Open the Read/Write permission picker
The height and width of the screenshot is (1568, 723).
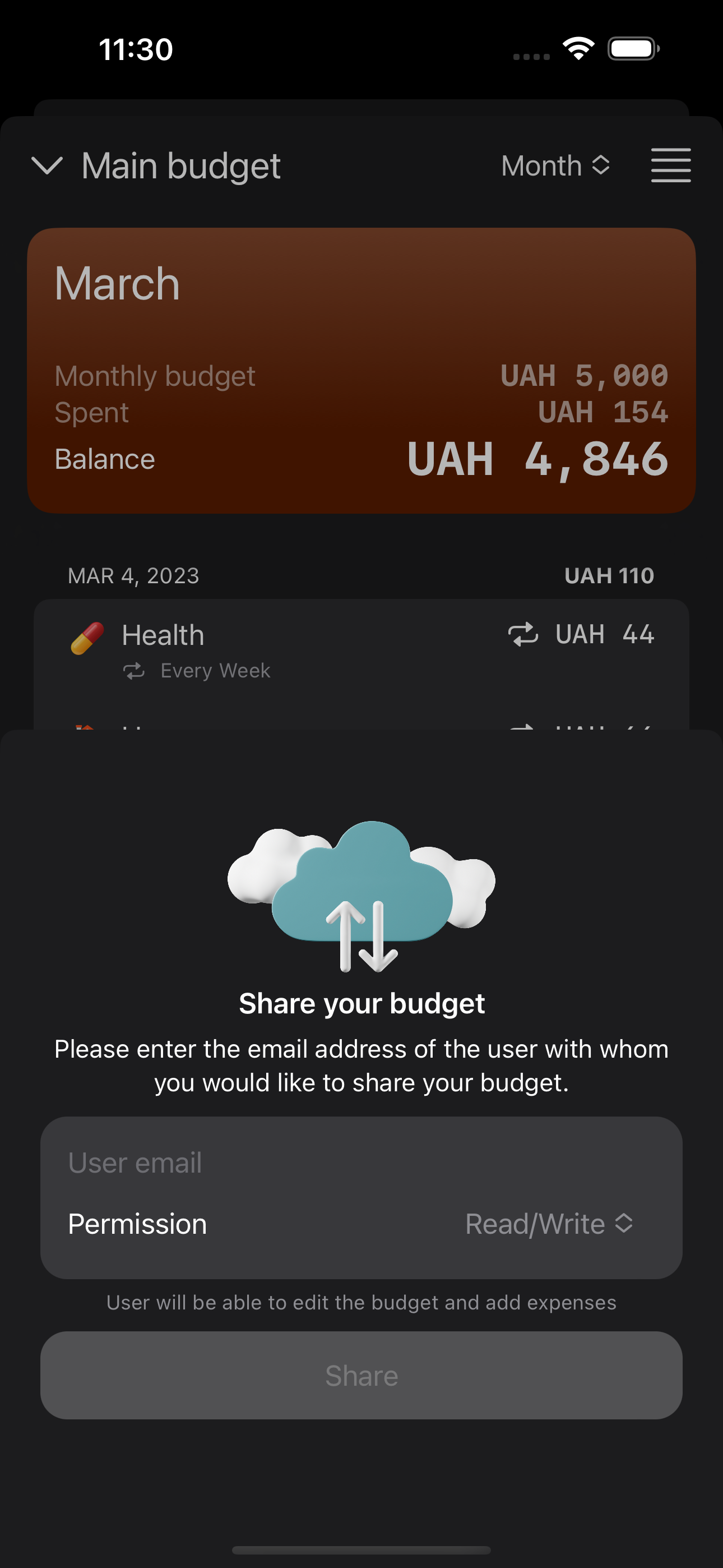pos(549,1224)
